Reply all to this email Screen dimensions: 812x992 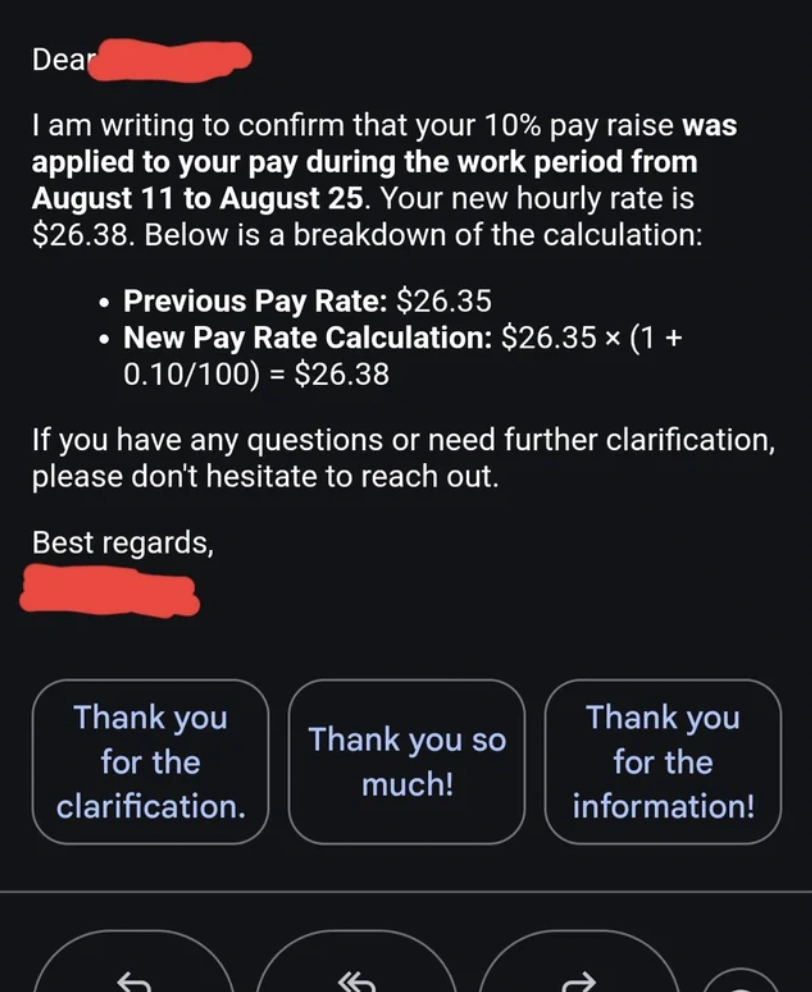click(357, 977)
